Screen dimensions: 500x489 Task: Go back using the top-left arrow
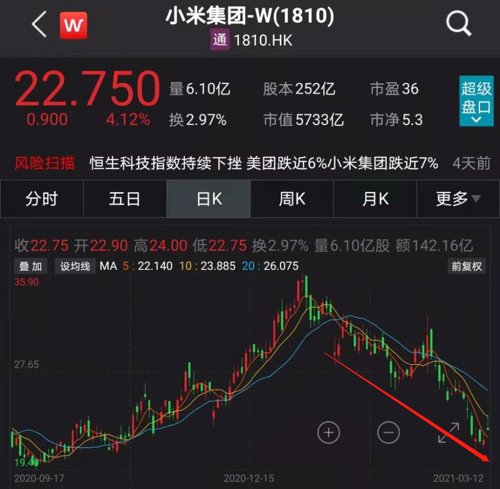39,24
